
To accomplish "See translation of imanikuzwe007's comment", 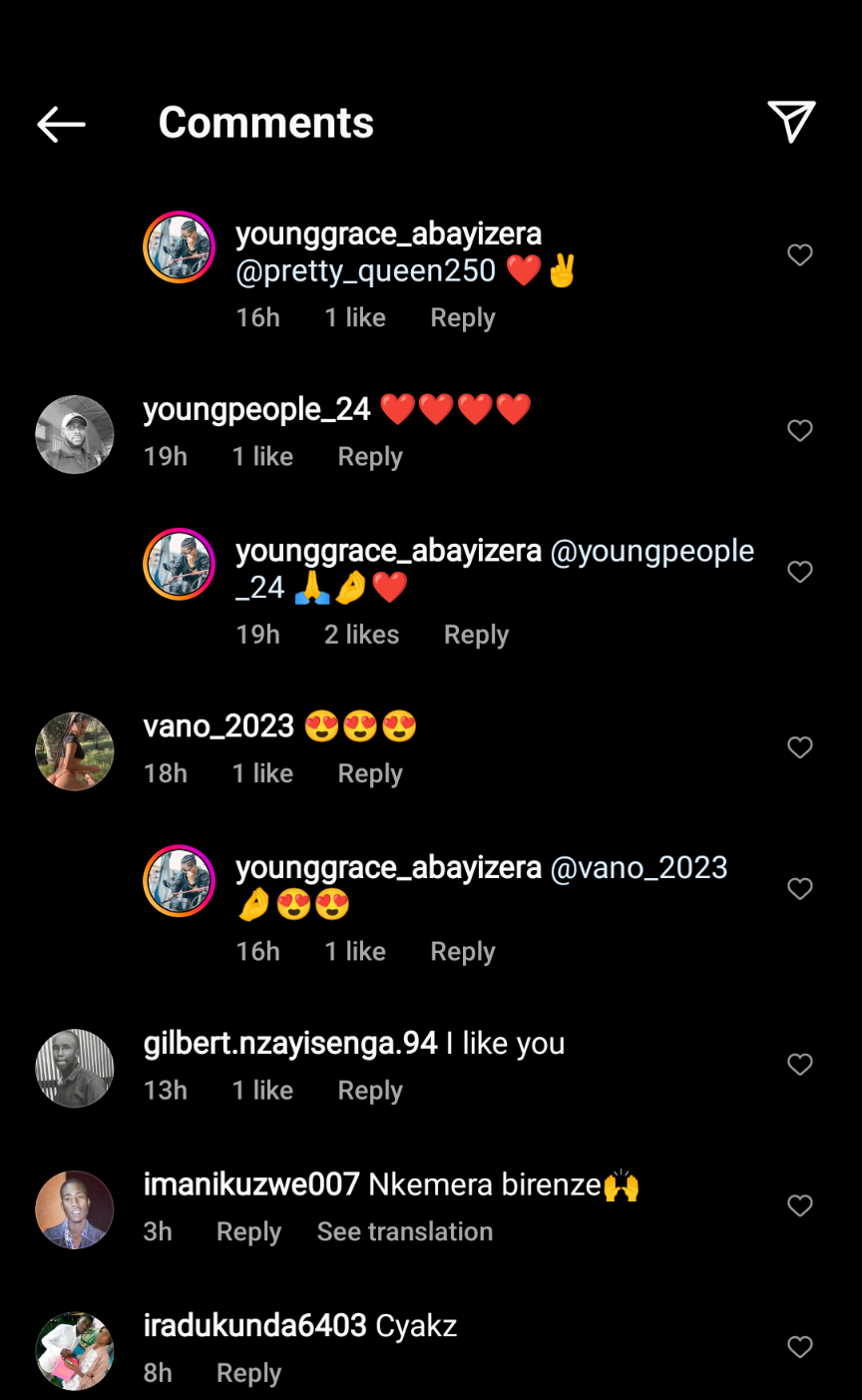I will click(x=405, y=1232).
